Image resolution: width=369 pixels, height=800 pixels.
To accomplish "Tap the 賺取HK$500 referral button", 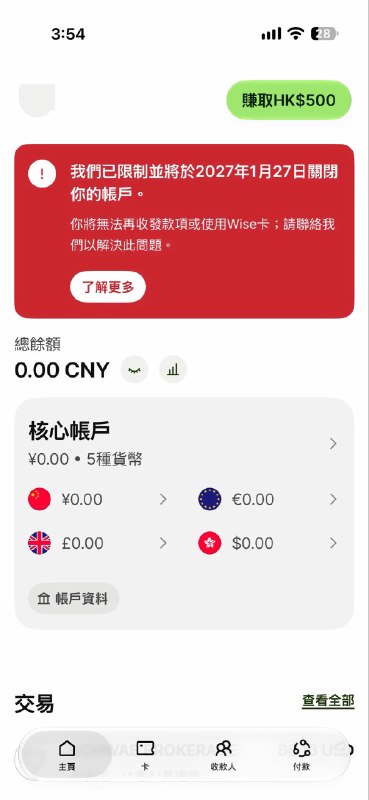I will pos(289,100).
